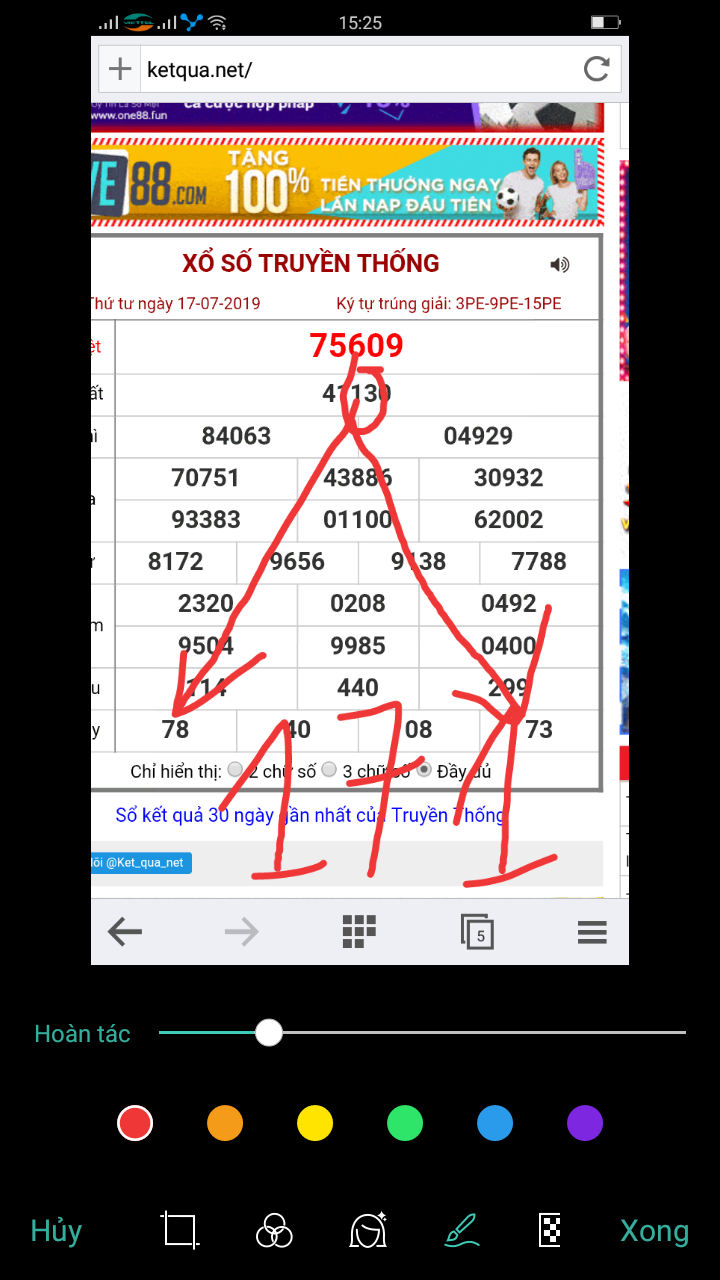Open the mosaic pixelate tool
720x1280 pixels.
(550, 1230)
